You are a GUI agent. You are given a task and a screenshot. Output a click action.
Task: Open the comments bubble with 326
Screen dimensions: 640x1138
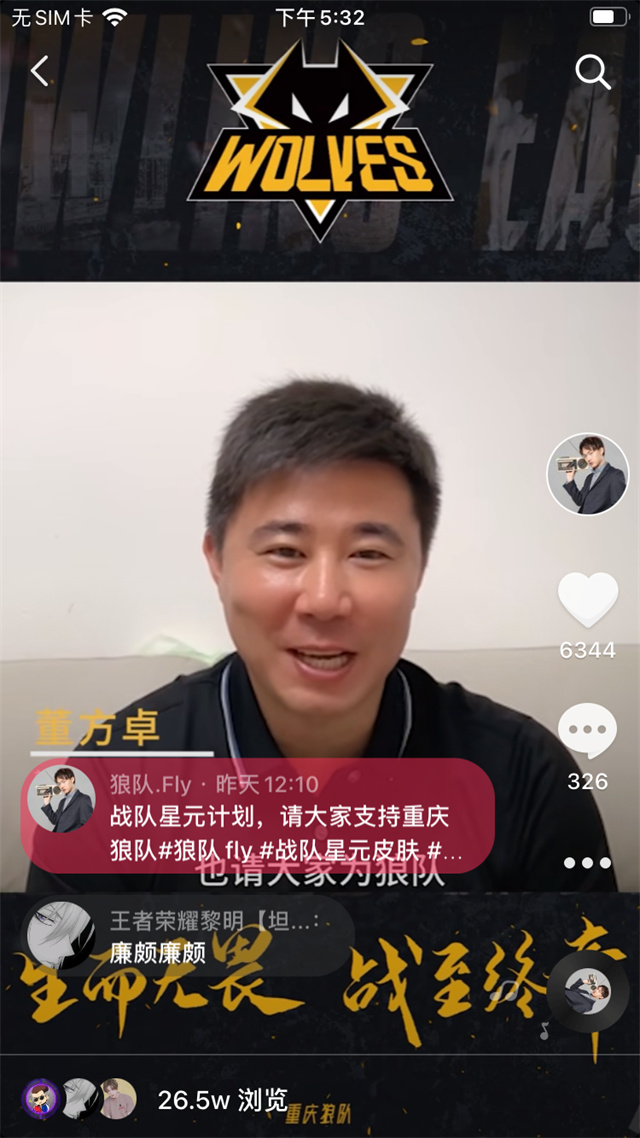(x=587, y=731)
